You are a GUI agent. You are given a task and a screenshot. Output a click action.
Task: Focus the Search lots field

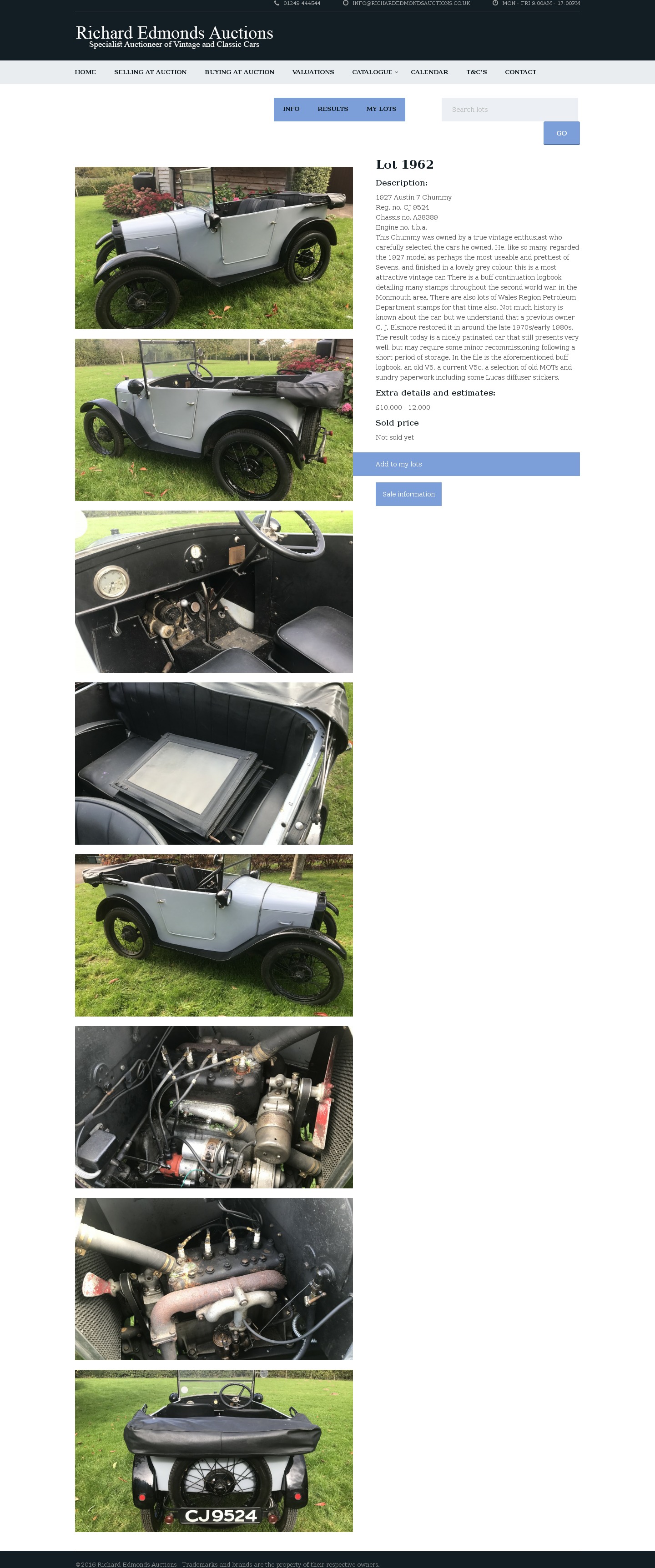click(x=509, y=110)
